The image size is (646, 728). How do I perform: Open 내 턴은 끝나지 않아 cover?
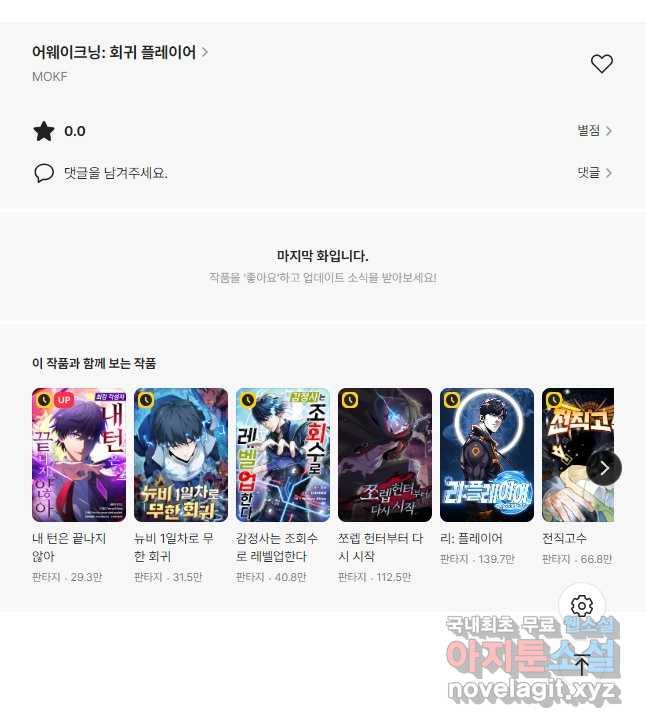pyautogui.click(x=79, y=455)
